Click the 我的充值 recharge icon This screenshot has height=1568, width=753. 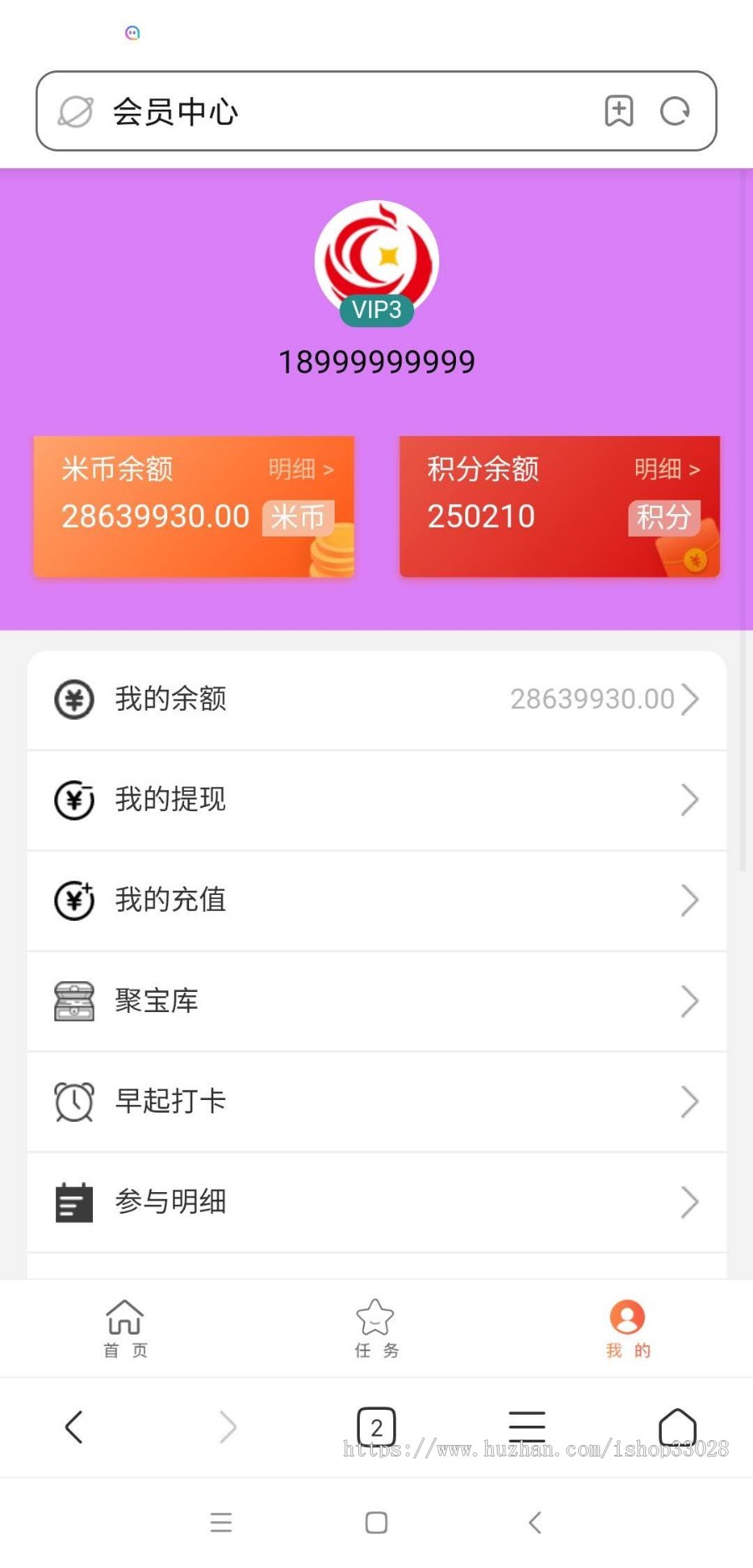pos(74,900)
